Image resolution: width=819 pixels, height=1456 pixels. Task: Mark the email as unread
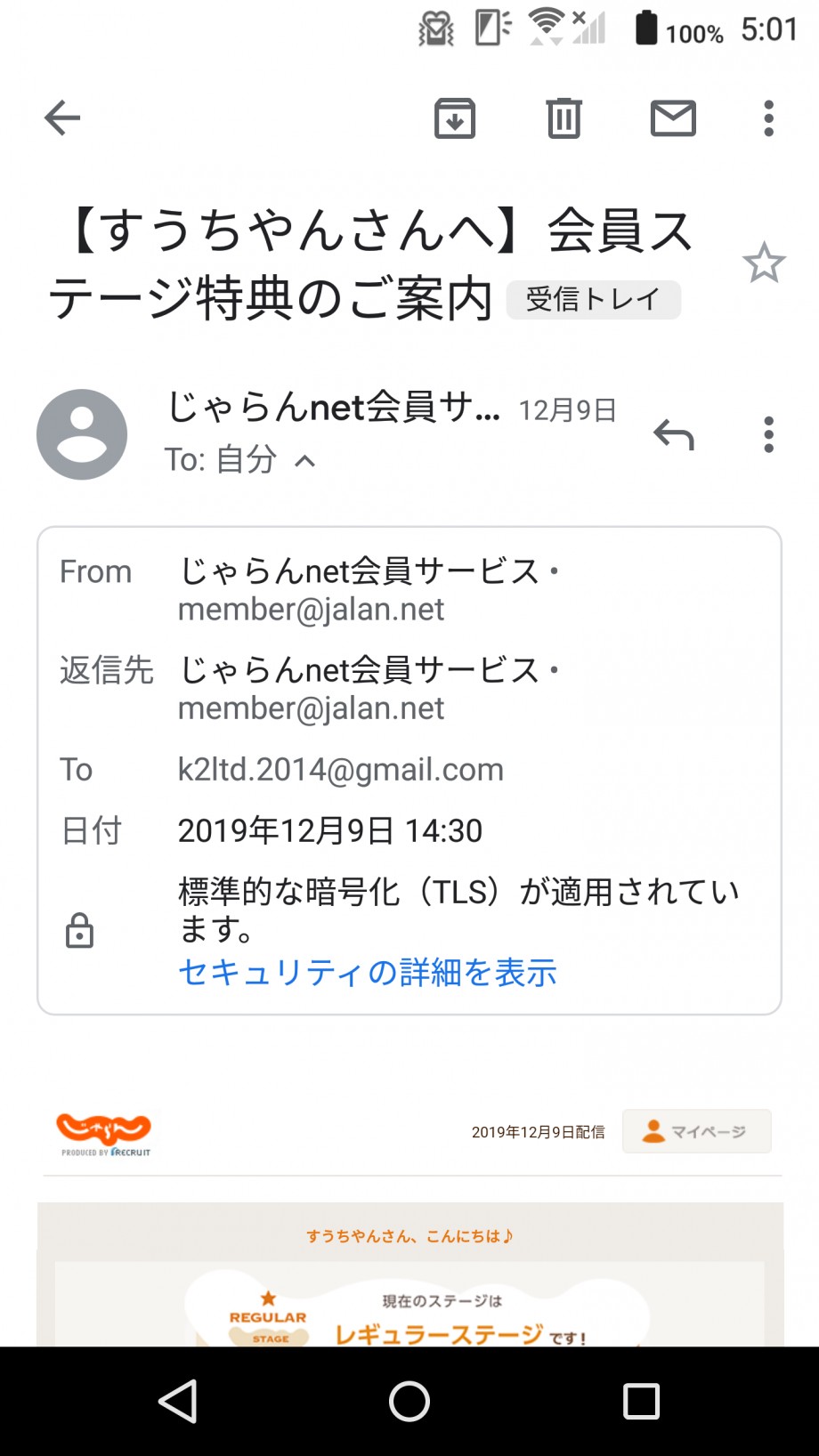coord(673,118)
